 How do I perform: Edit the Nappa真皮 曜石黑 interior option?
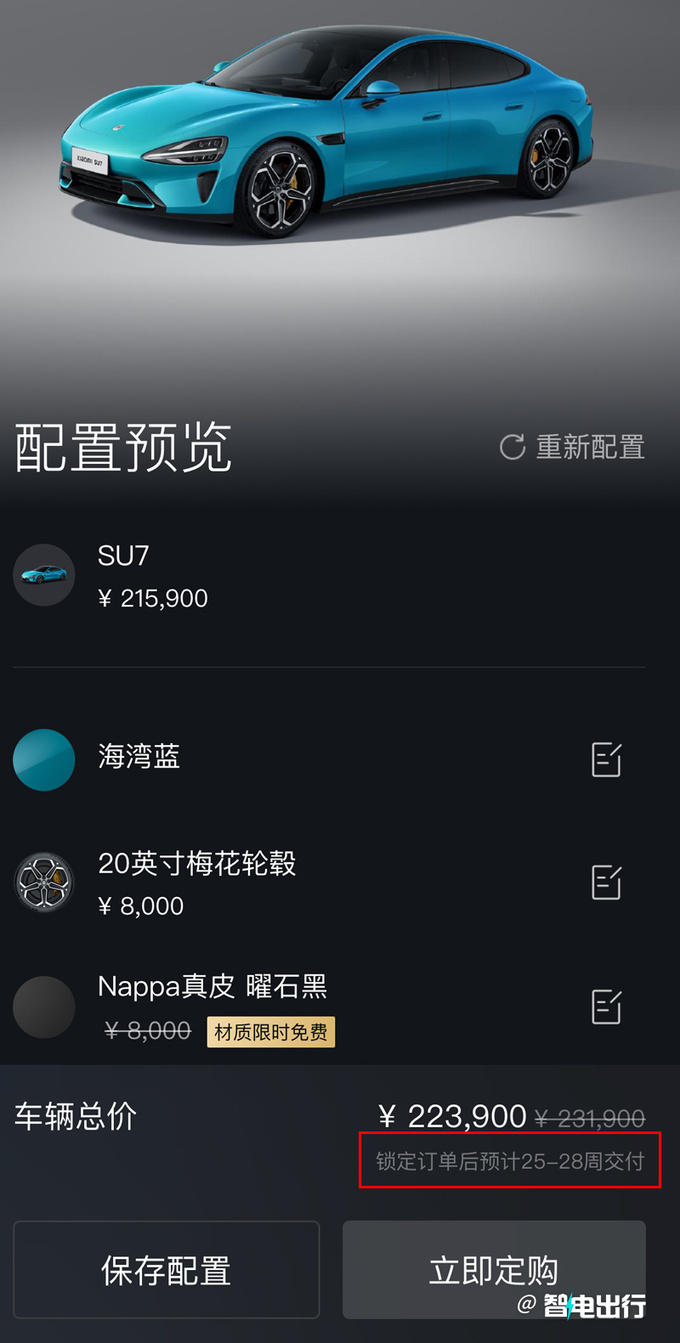[x=606, y=1006]
